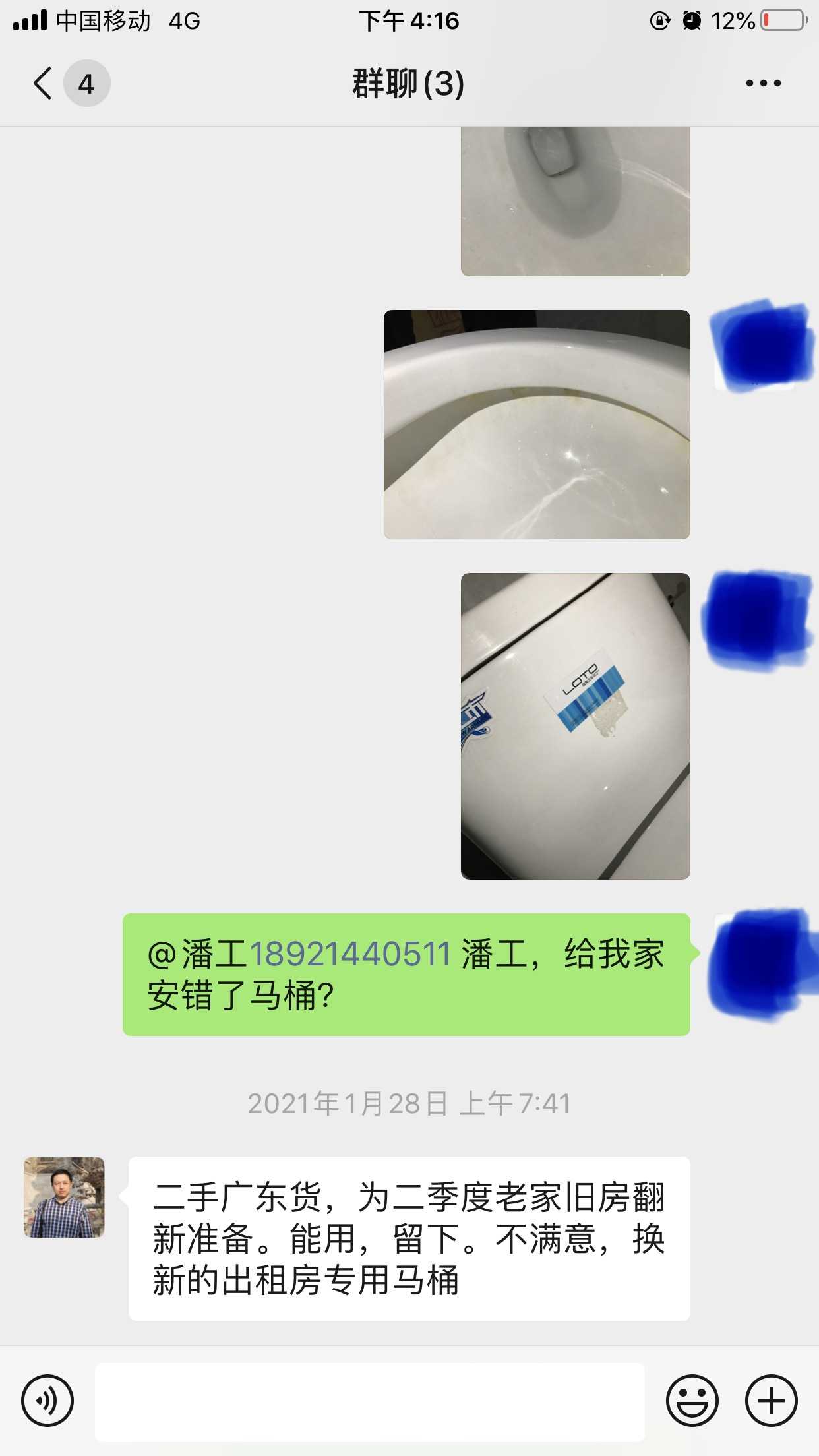Tap the phone number 18921440511 link
This screenshot has width=819, height=1456.
click(x=350, y=954)
